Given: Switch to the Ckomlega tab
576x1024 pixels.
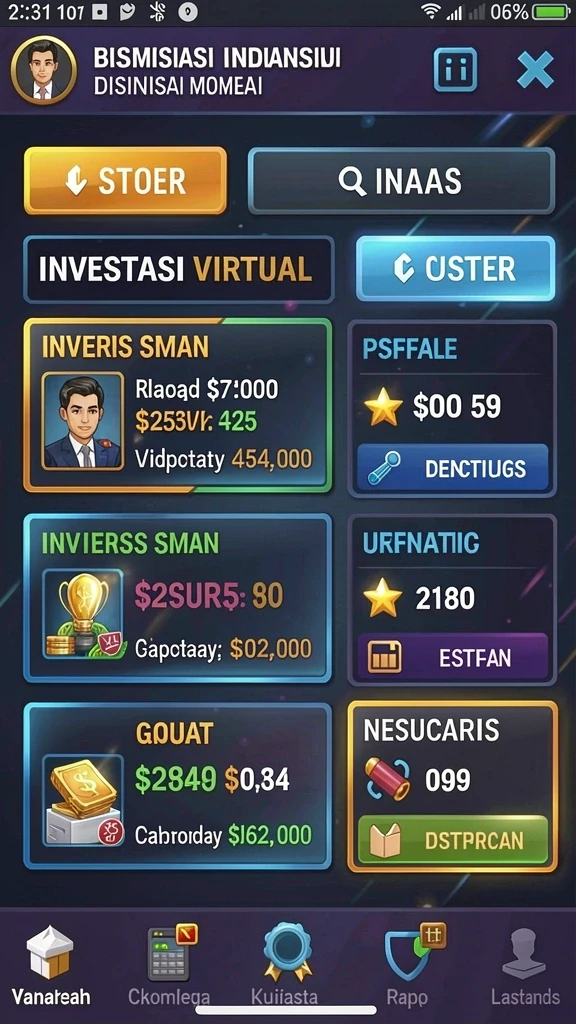Looking at the screenshot, I should [x=169, y=965].
